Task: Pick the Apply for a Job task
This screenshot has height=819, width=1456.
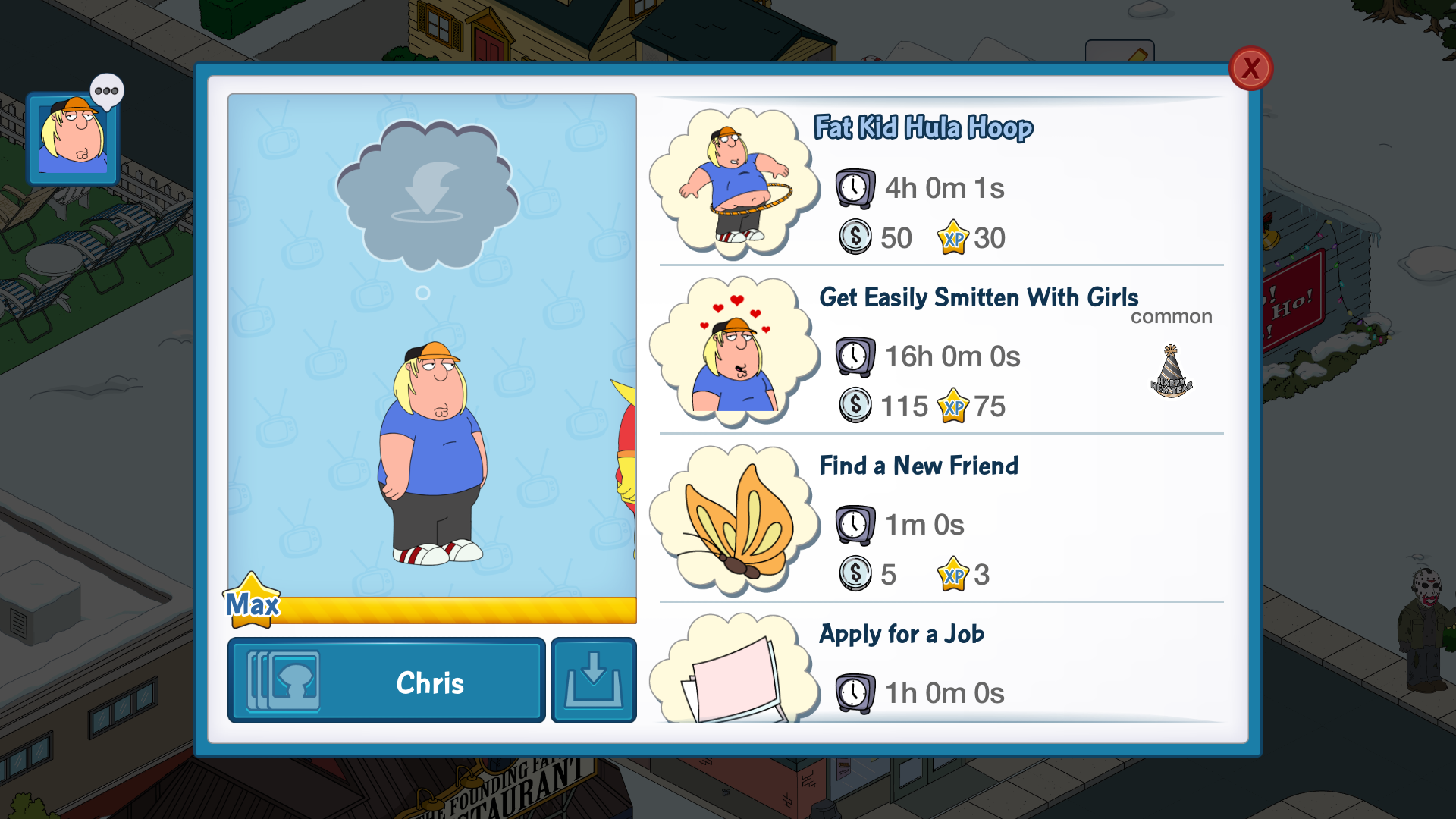Action: coord(940,667)
